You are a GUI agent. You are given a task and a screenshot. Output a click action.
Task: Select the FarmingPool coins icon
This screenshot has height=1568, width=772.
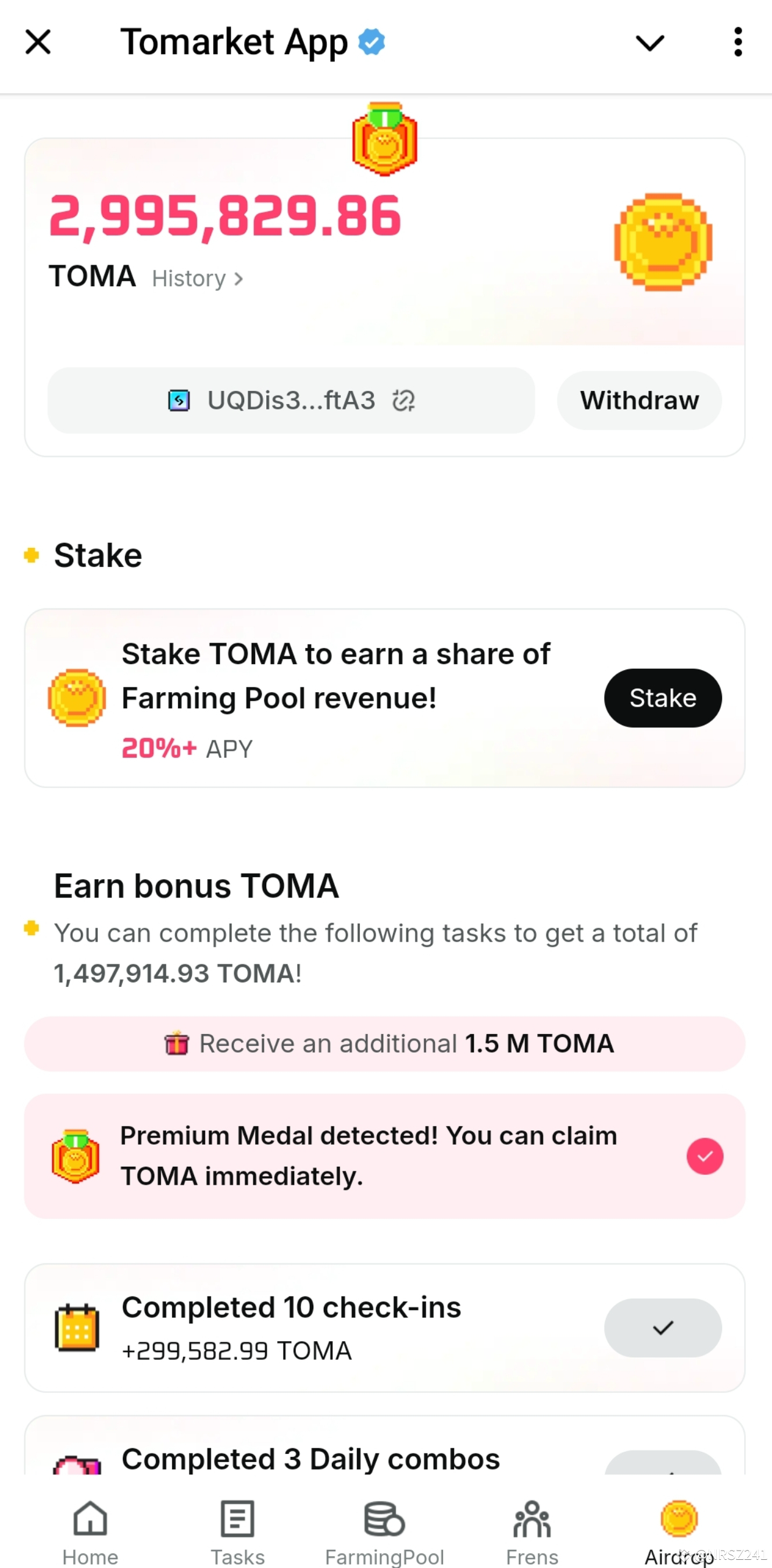coord(385,1519)
